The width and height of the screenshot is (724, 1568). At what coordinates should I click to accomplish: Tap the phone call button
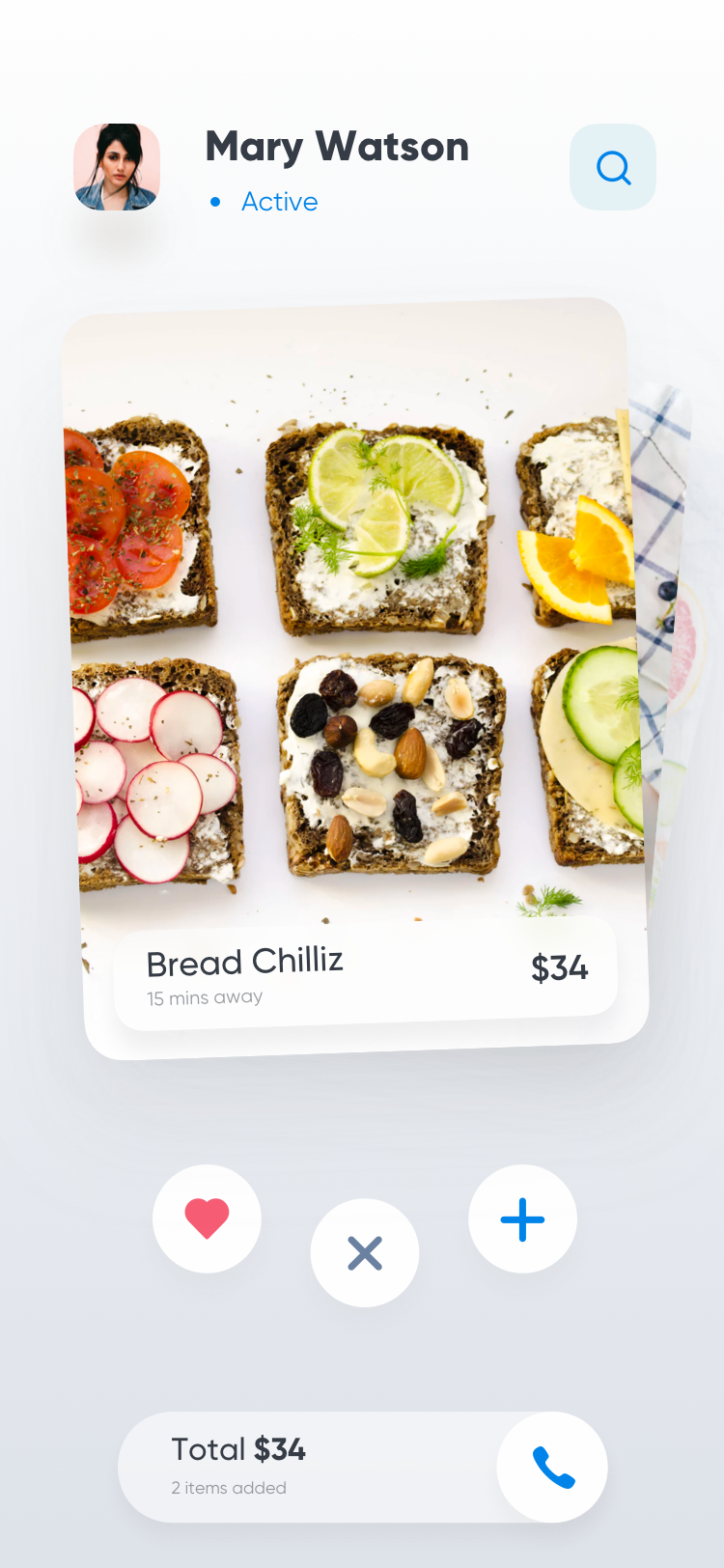552,1468
